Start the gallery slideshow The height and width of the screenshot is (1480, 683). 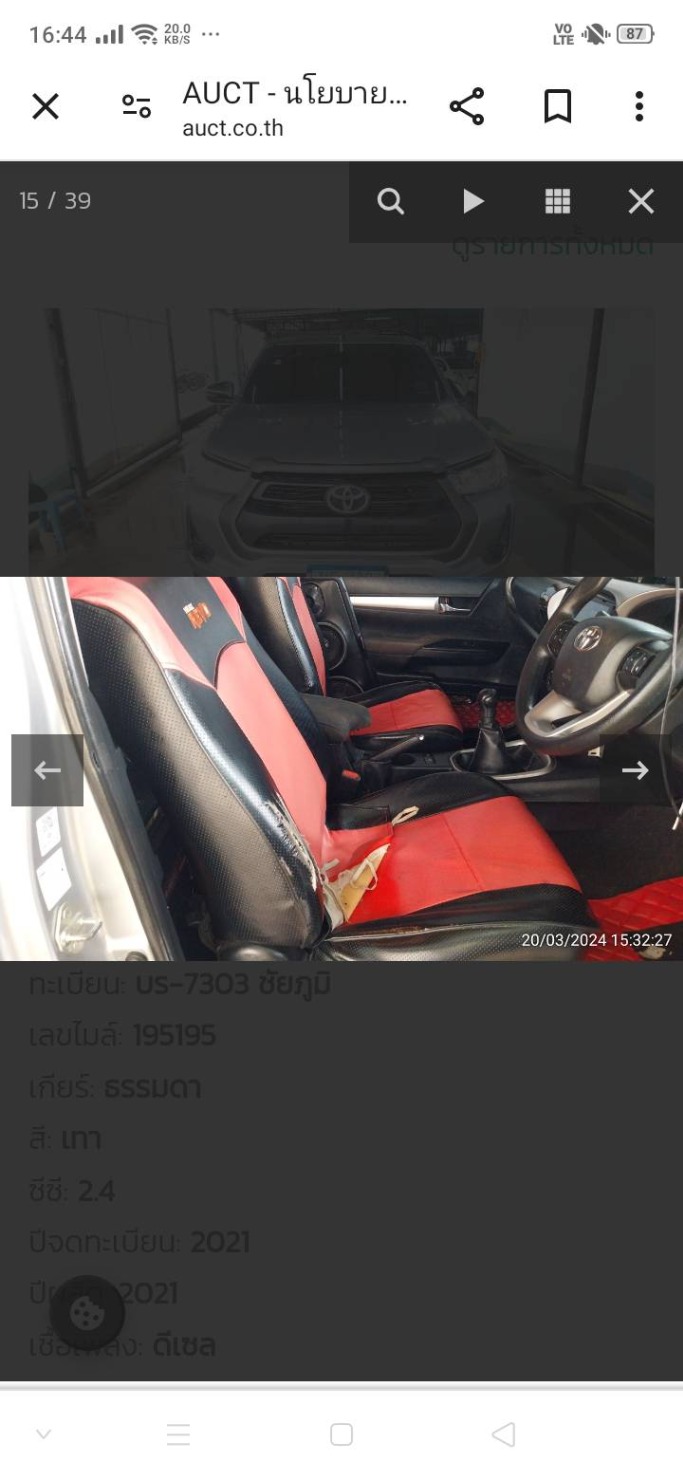(473, 202)
